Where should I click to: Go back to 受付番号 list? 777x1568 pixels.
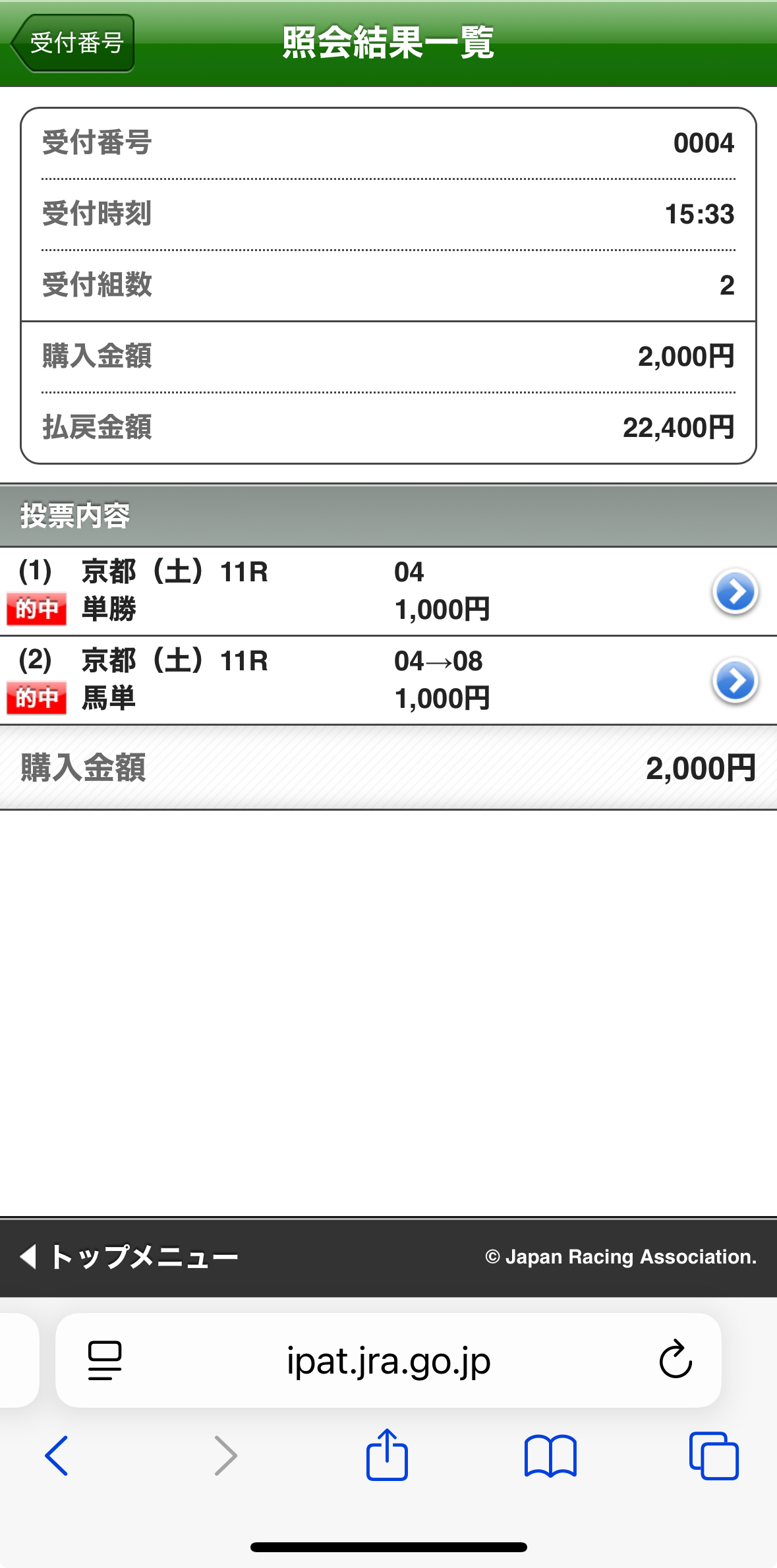(72, 43)
